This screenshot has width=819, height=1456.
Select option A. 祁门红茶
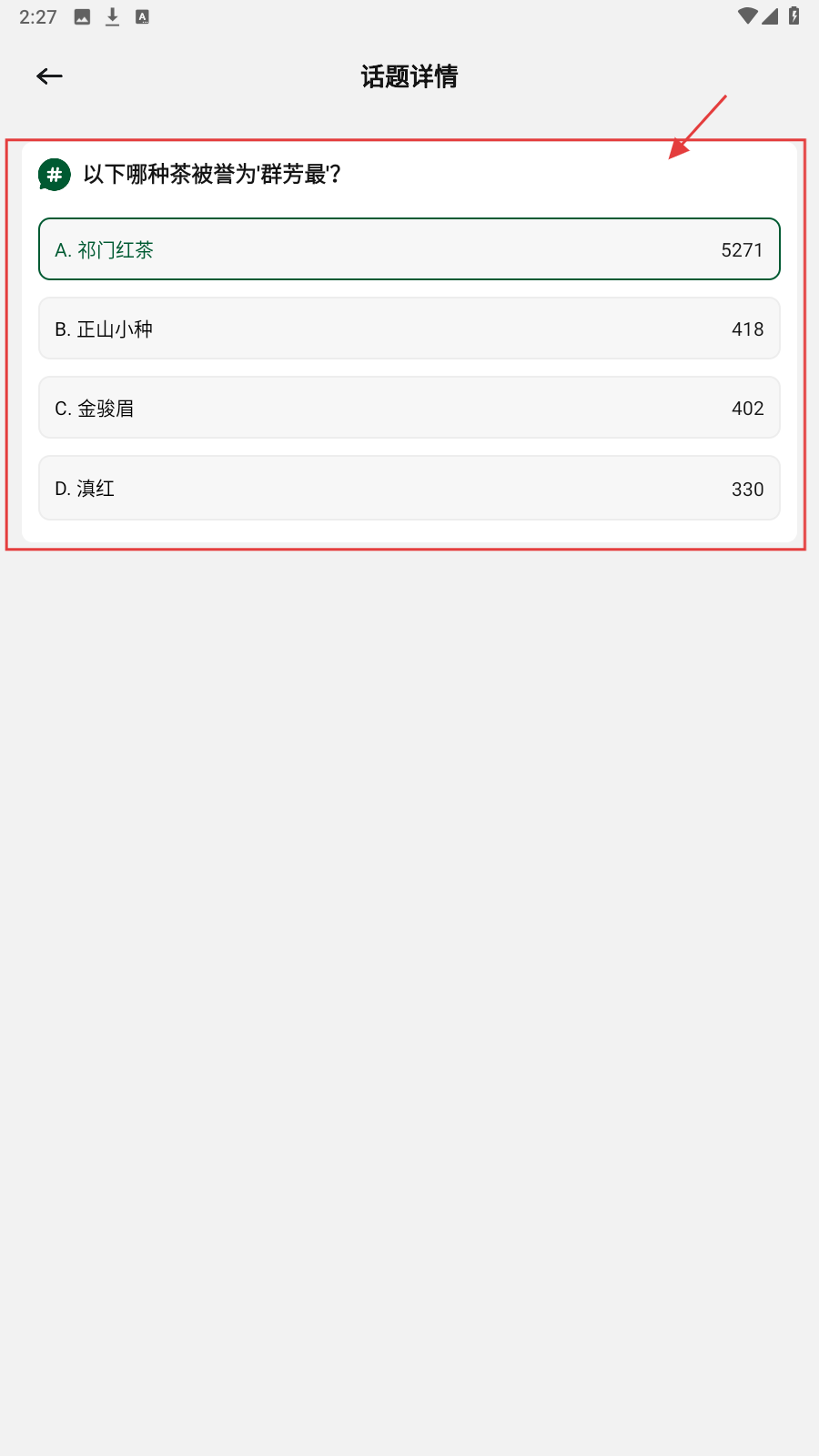[409, 249]
